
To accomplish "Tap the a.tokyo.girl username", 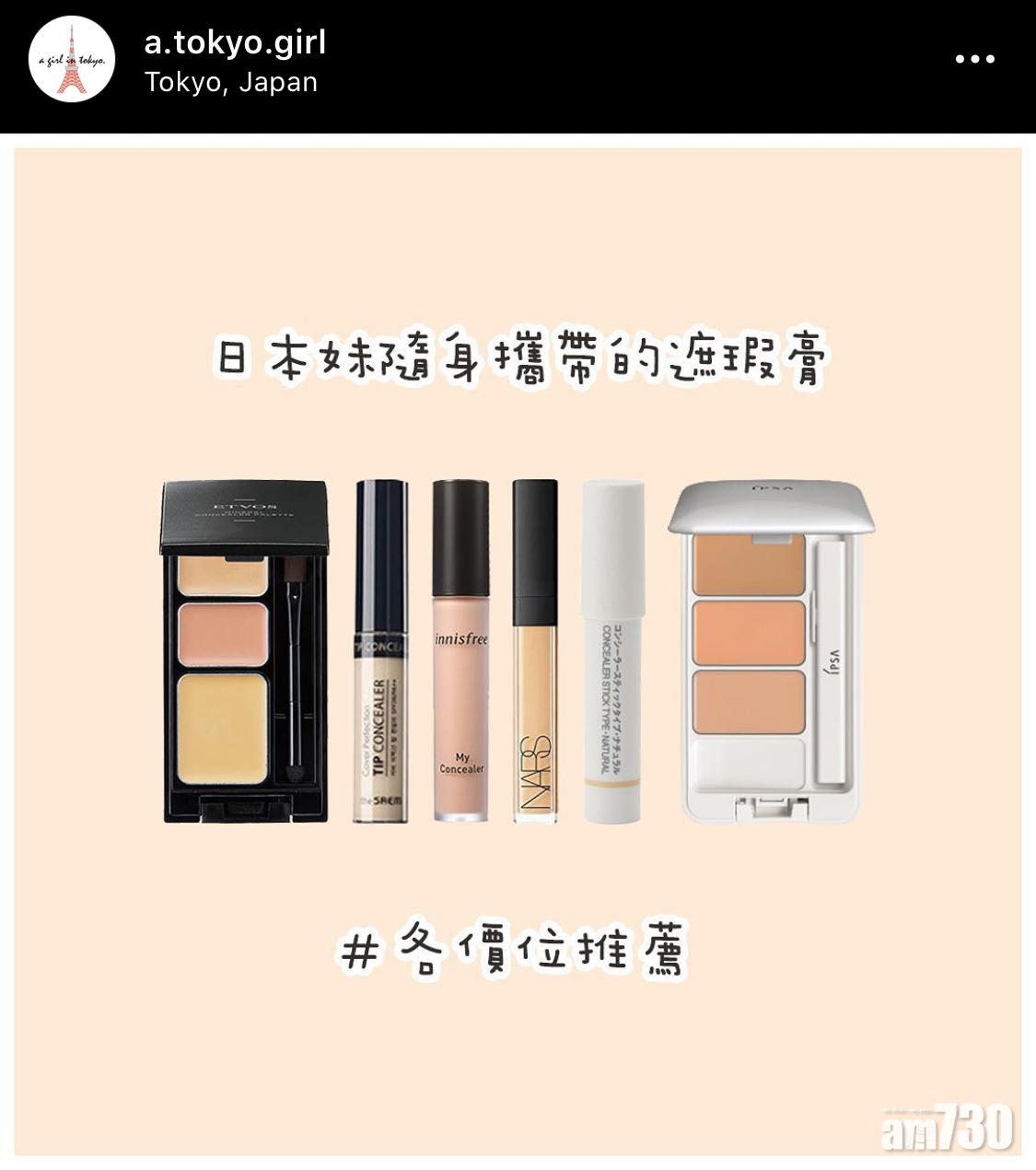I will [235, 42].
